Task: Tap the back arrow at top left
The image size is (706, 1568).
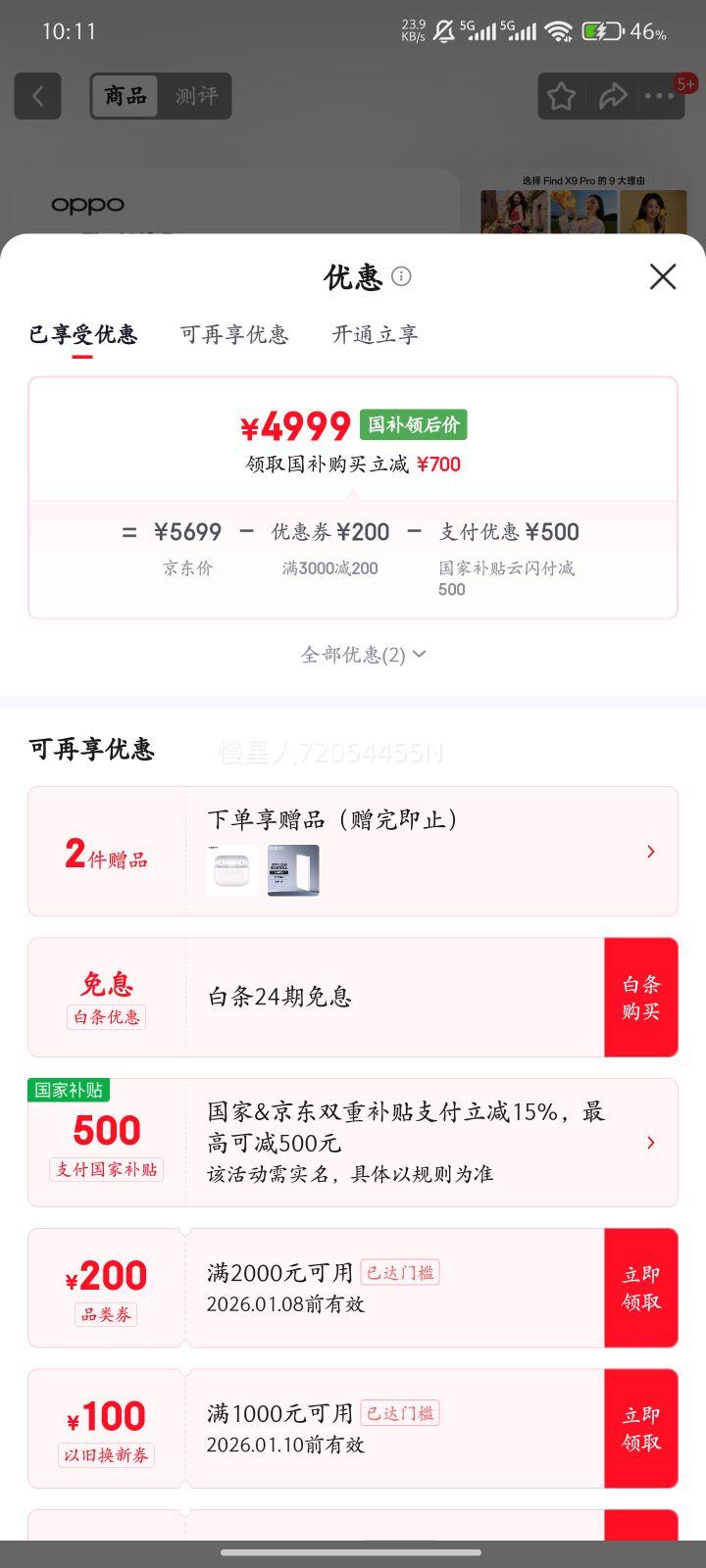Action: pos(37,96)
